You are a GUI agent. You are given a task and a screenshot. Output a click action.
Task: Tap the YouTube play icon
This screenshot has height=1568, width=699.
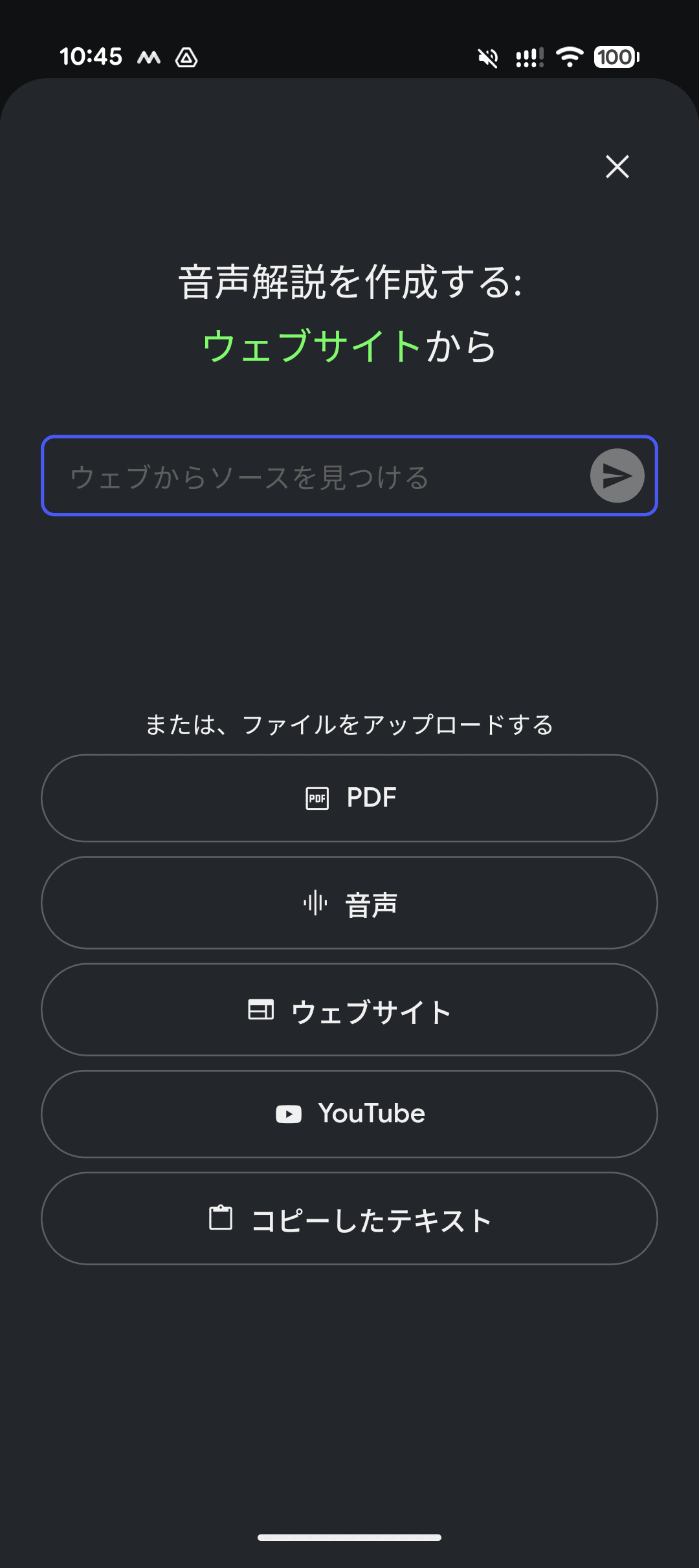(290, 1114)
